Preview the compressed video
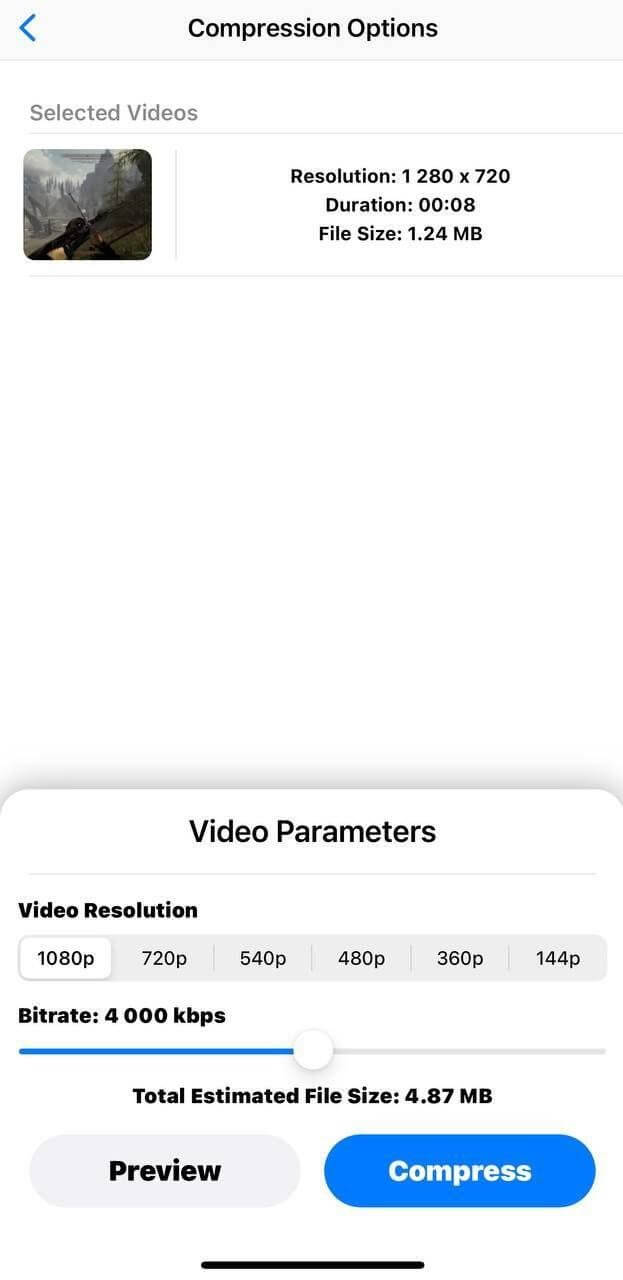This screenshot has width=623, height=1280. (165, 1171)
